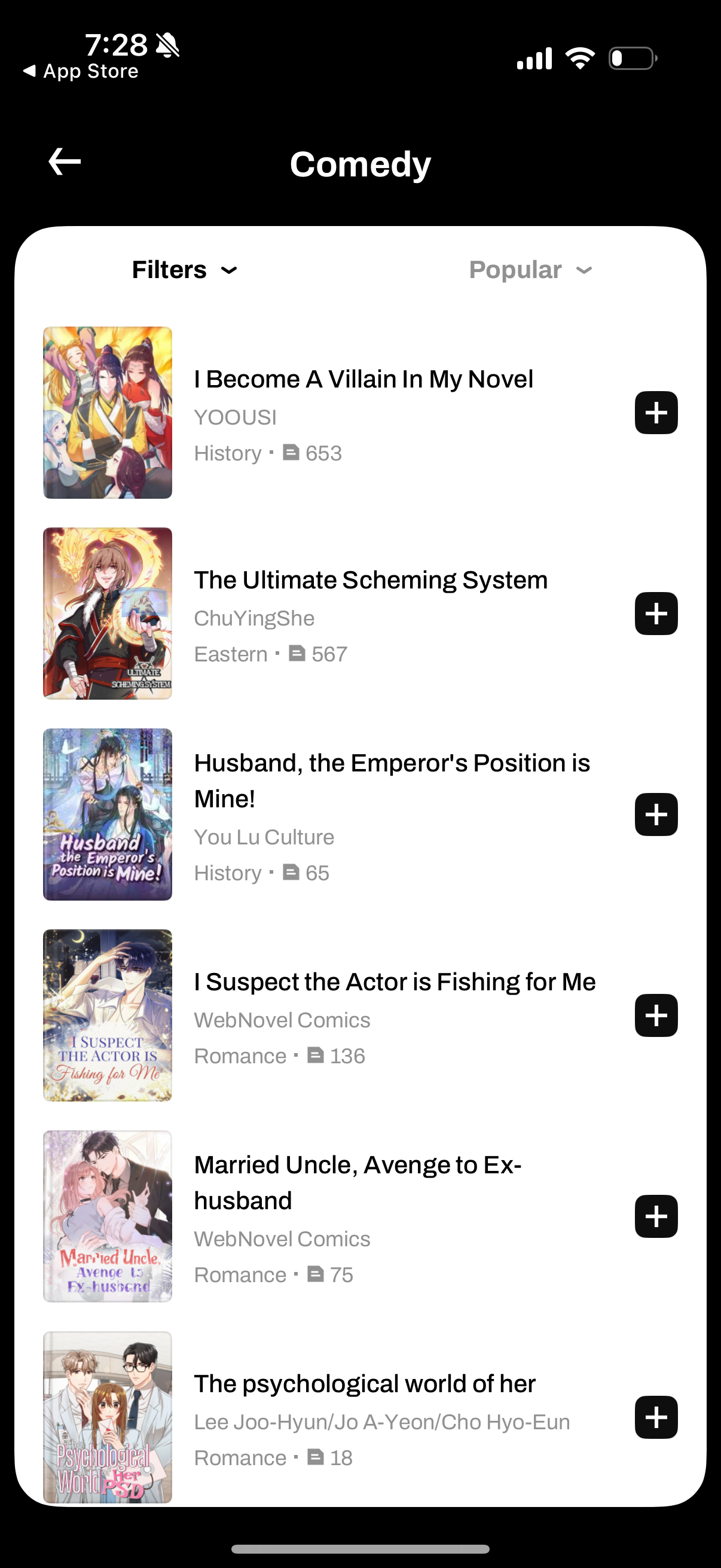Viewport: 721px width, 1568px height.
Task: Tap the History genre label under the first title
Action: (228, 452)
